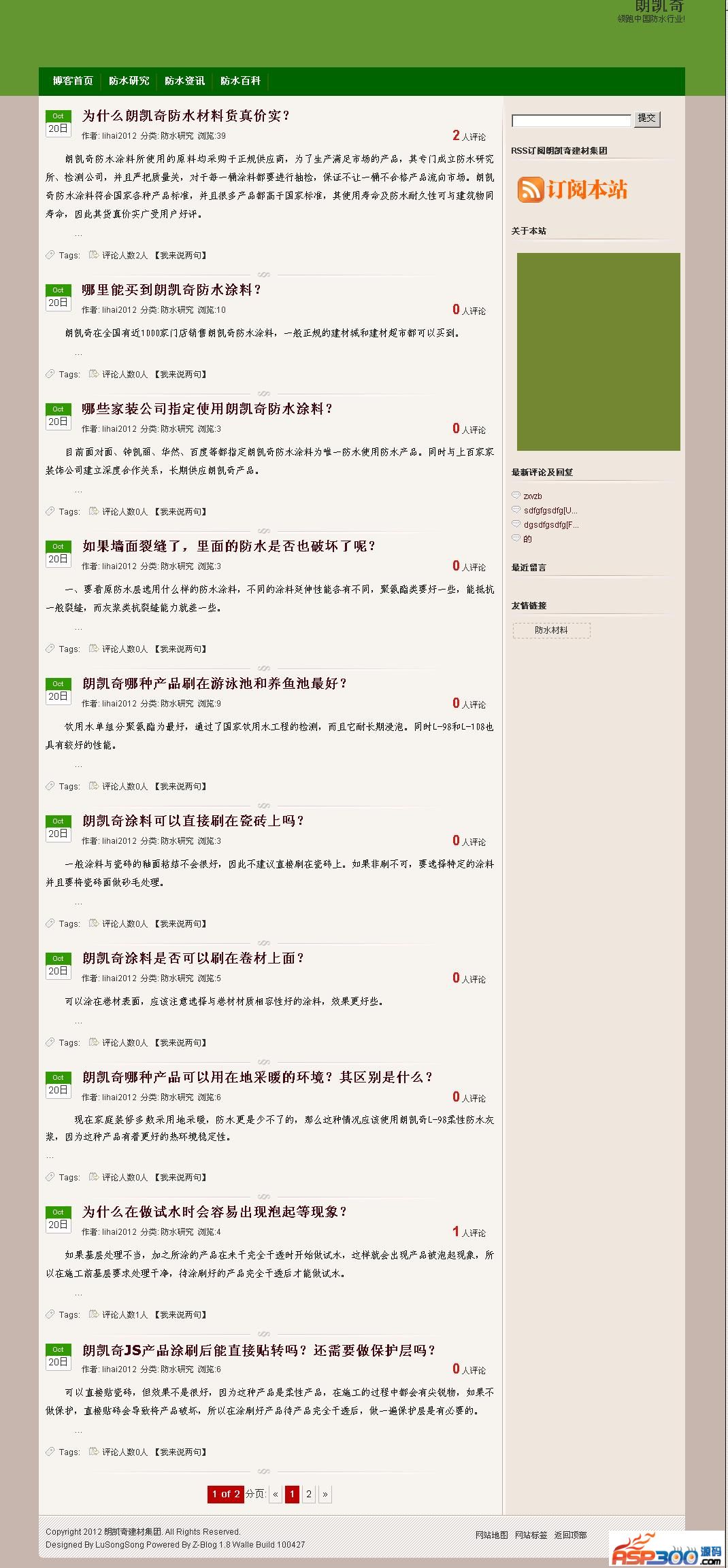Image resolution: width=728 pixels, height=1568 pixels.
Task: Tap the 提交 search button
Action: point(646,118)
